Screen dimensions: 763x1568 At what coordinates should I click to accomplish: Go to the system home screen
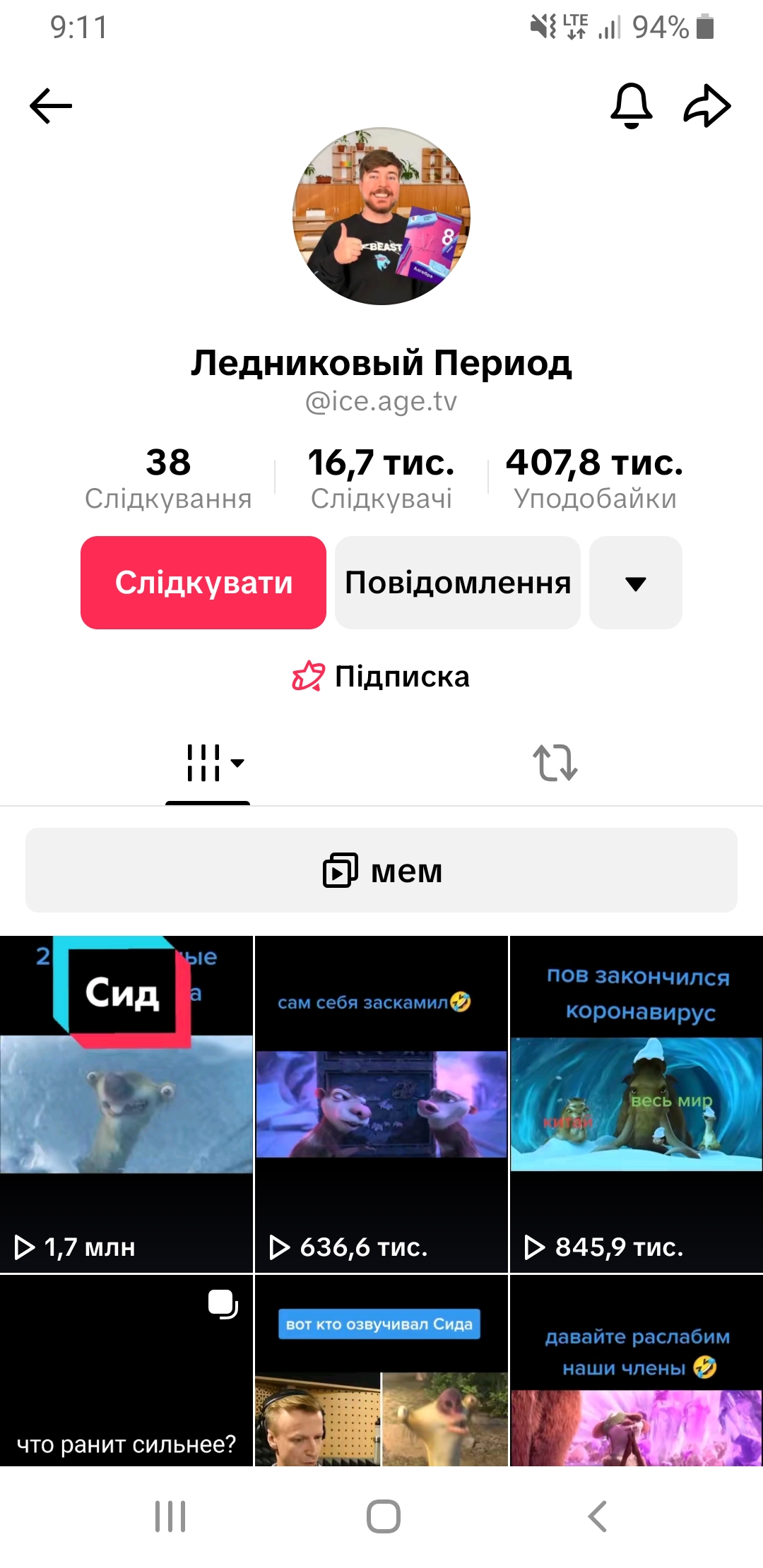[x=383, y=1516]
